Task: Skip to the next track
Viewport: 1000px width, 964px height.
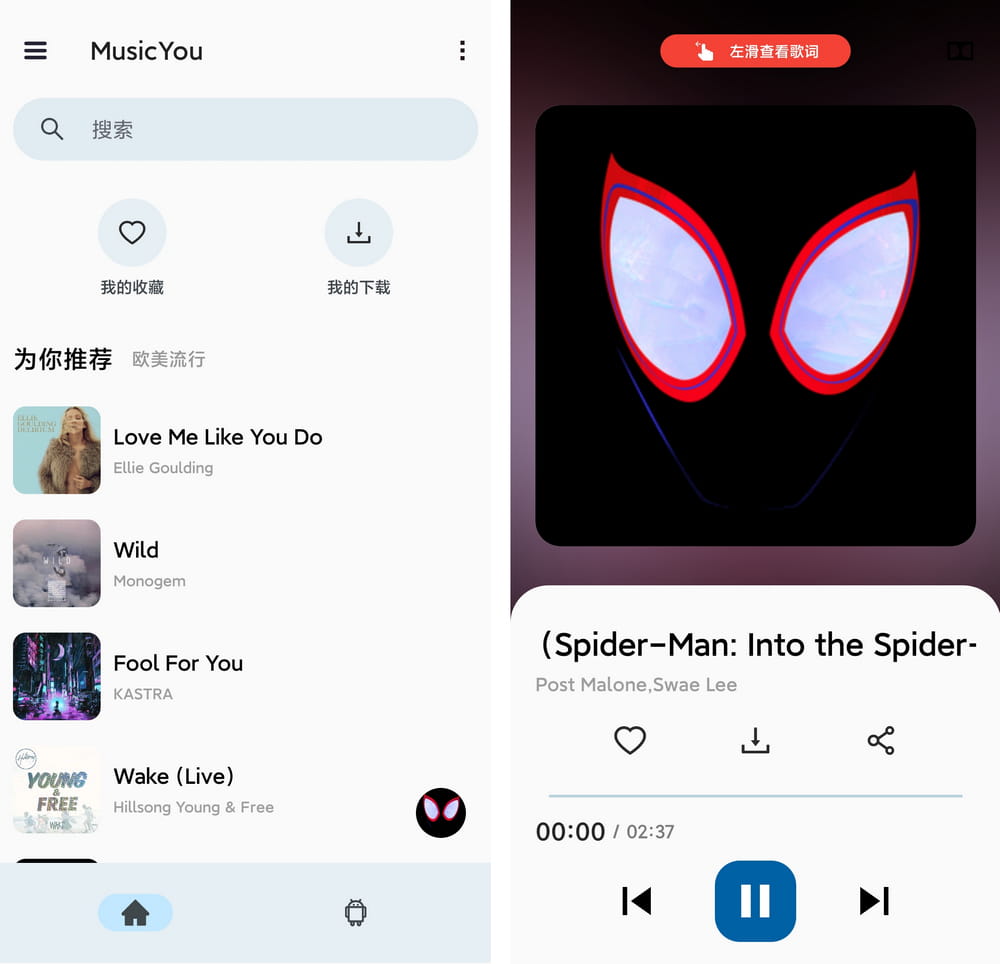Action: click(x=874, y=901)
